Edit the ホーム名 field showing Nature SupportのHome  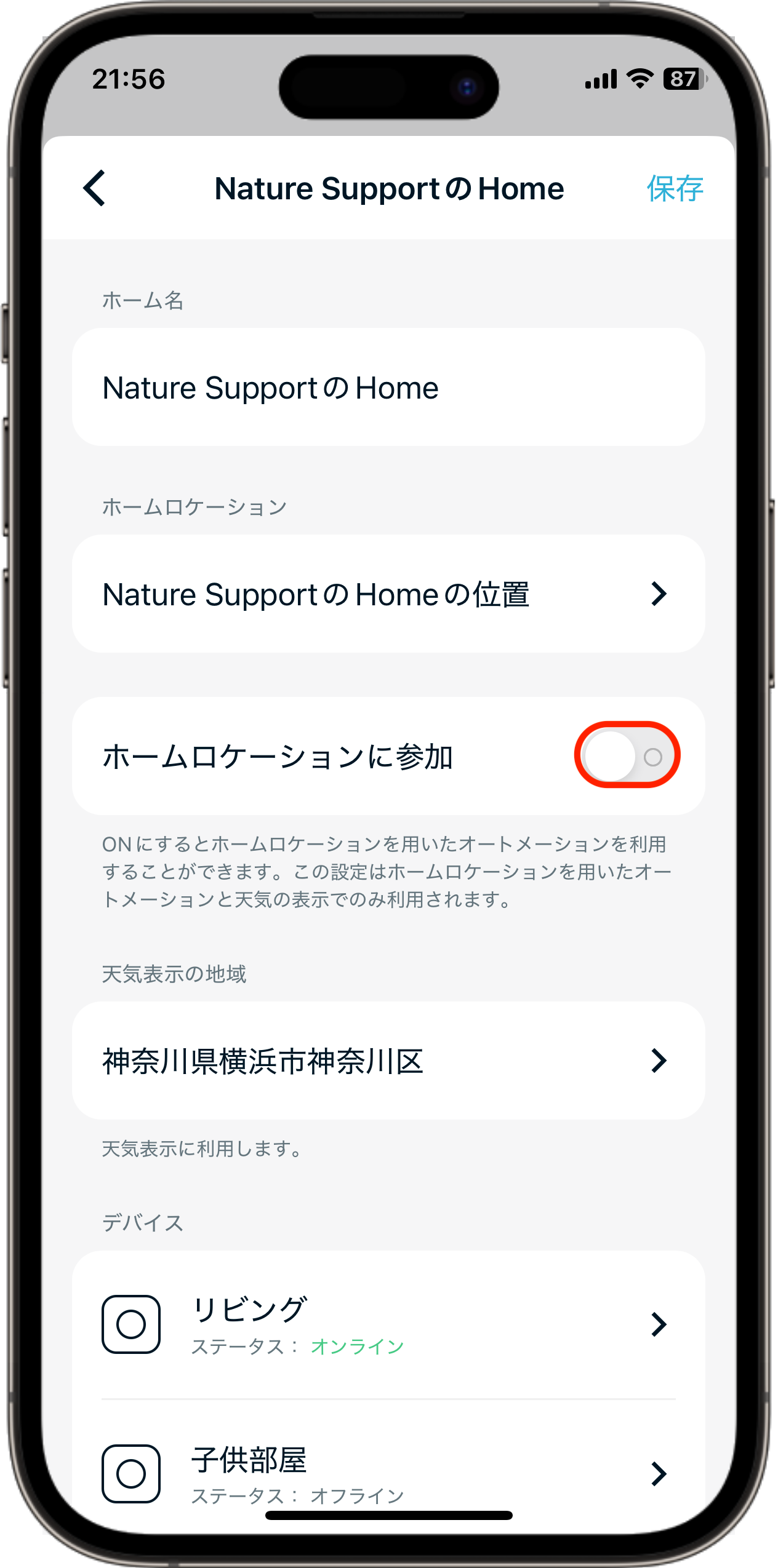[388, 388]
